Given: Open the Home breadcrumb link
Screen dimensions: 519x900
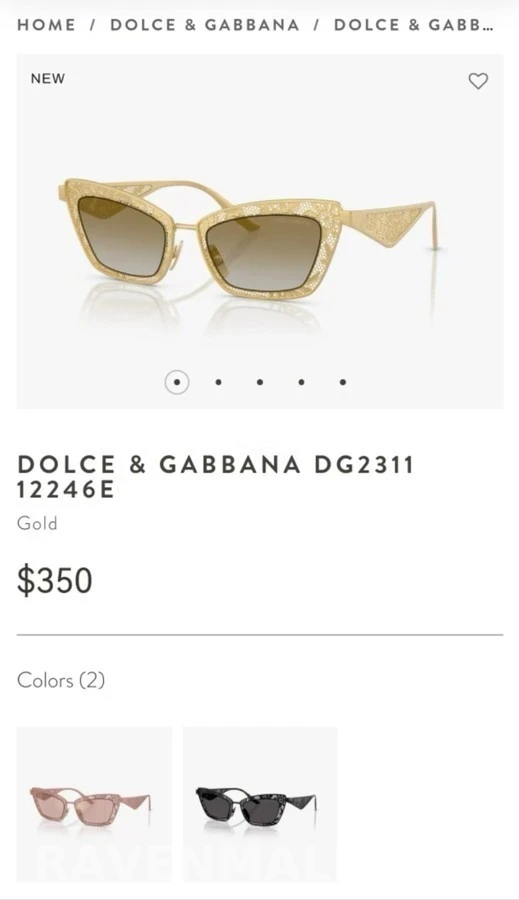Looking at the screenshot, I should [x=47, y=25].
